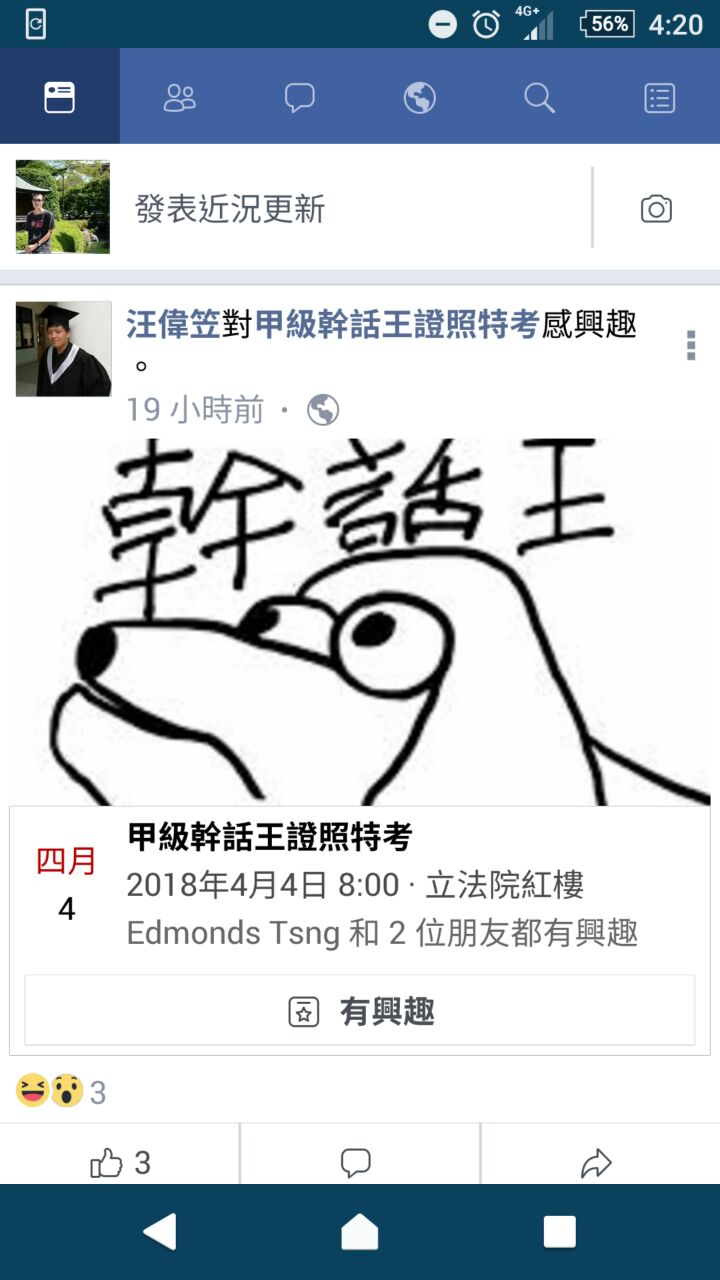Open the search tab
720x1280 pixels.
pyautogui.click(x=539, y=97)
